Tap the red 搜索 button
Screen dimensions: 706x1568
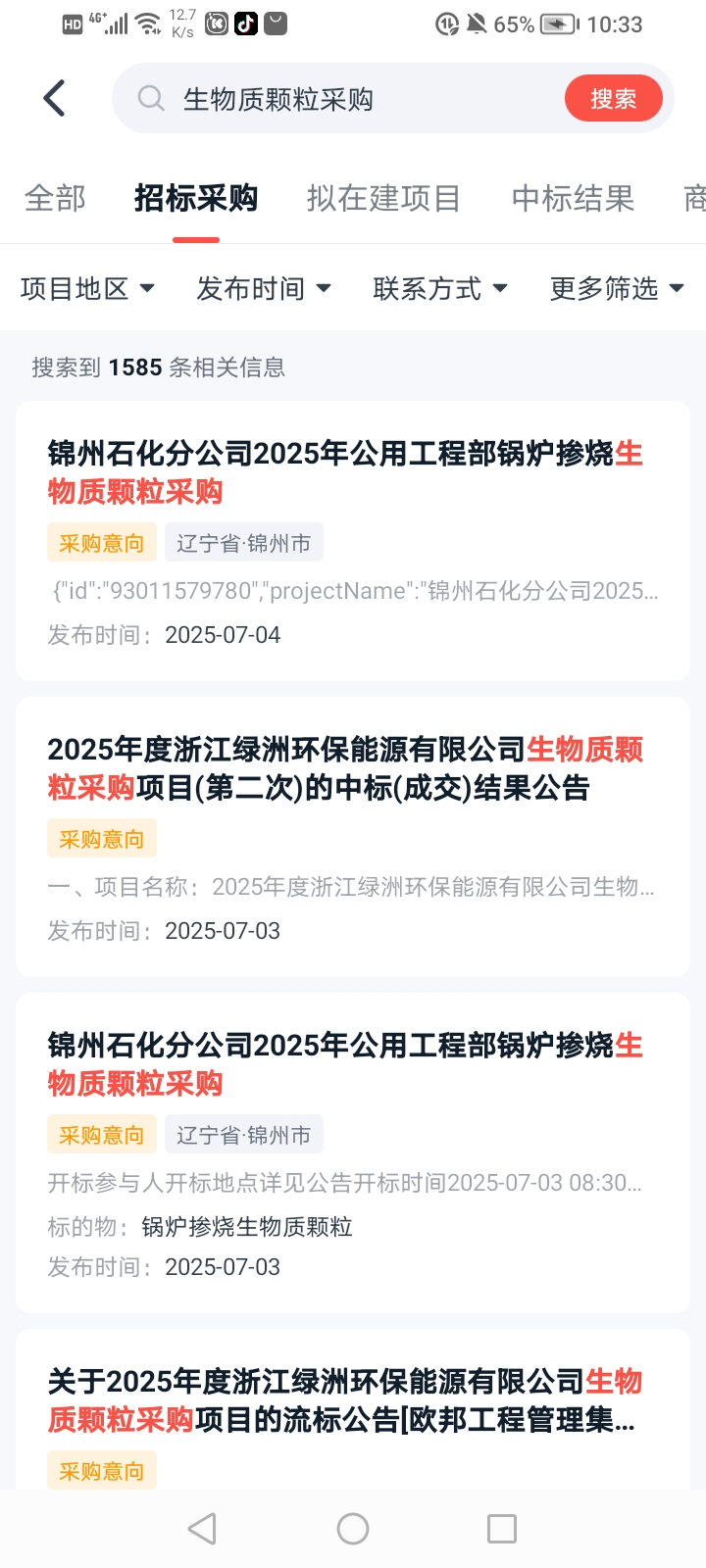(613, 98)
